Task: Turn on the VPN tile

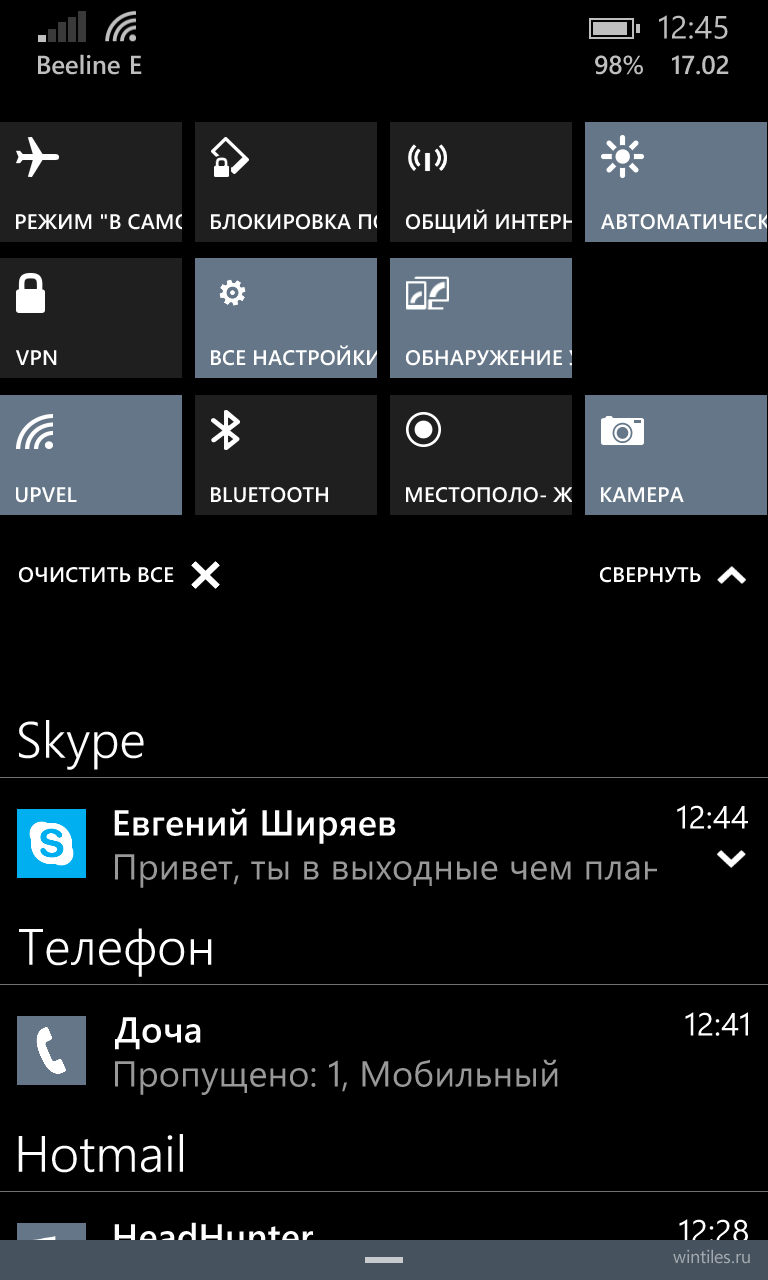Action: (x=91, y=318)
